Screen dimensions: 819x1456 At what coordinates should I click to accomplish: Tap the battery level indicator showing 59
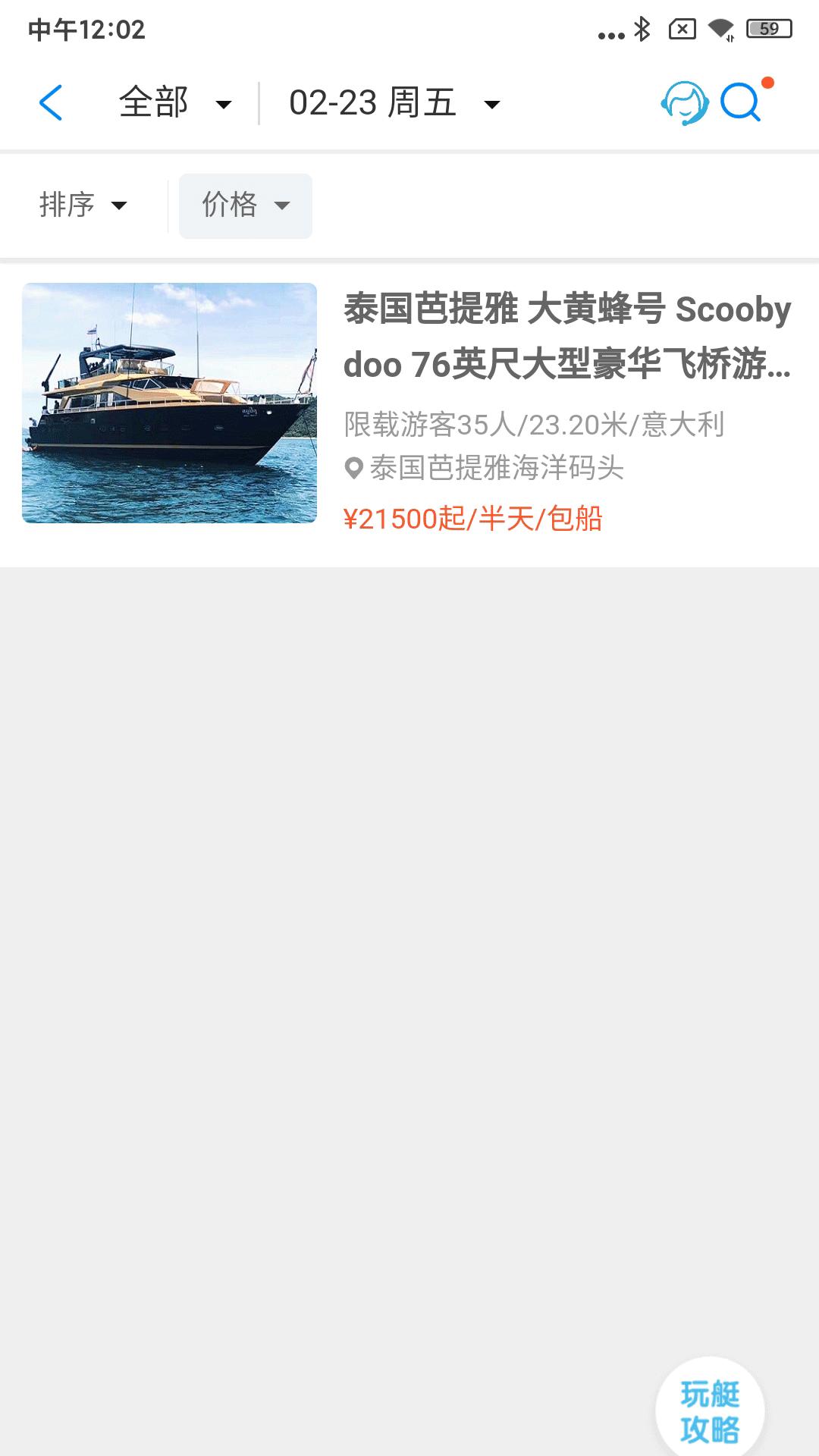pyautogui.click(x=767, y=27)
